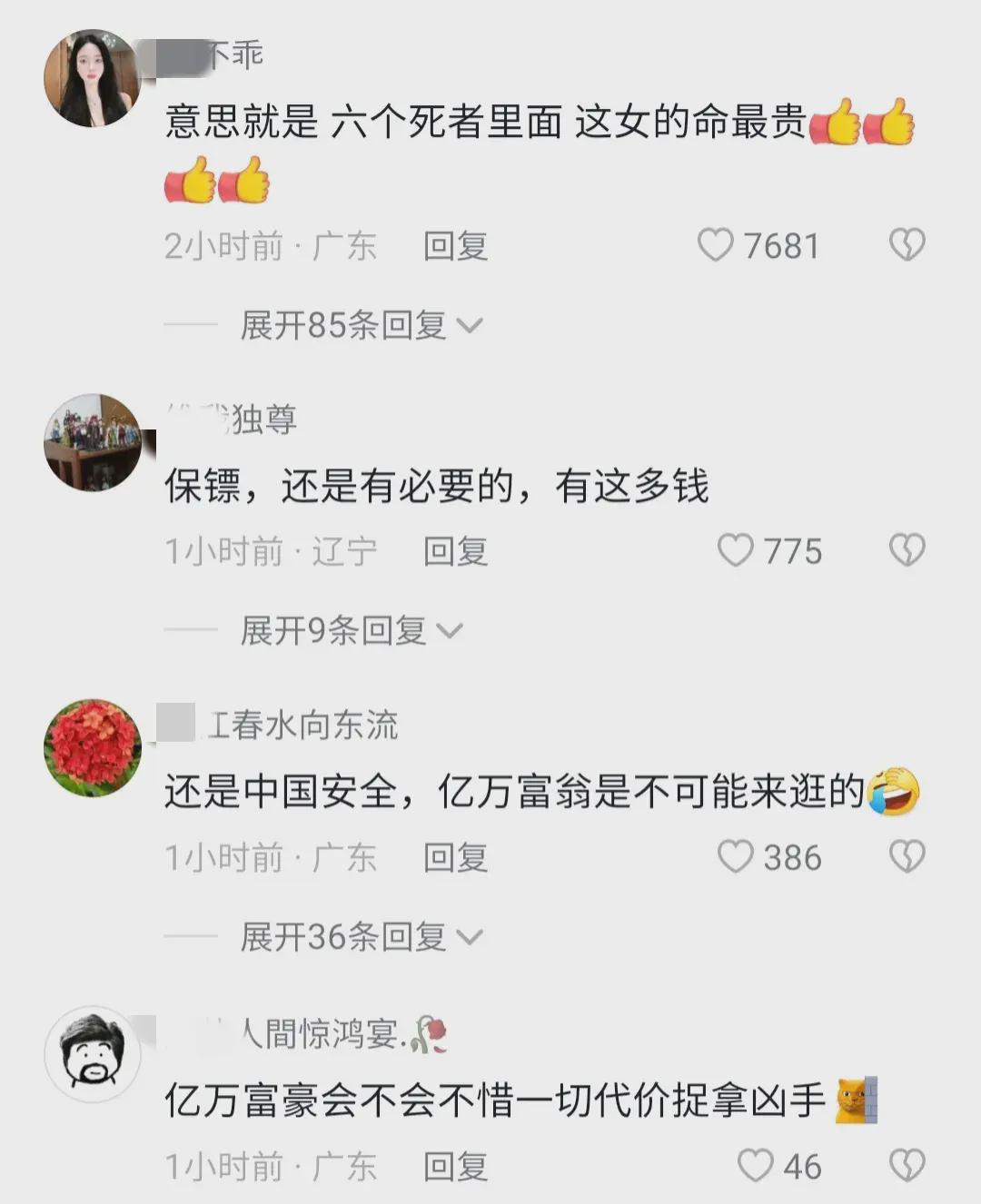Image resolution: width=981 pixels, height=1204 pixels.
Task: Dislike the 亿万富豪 comment
Action: point(907,1165)
